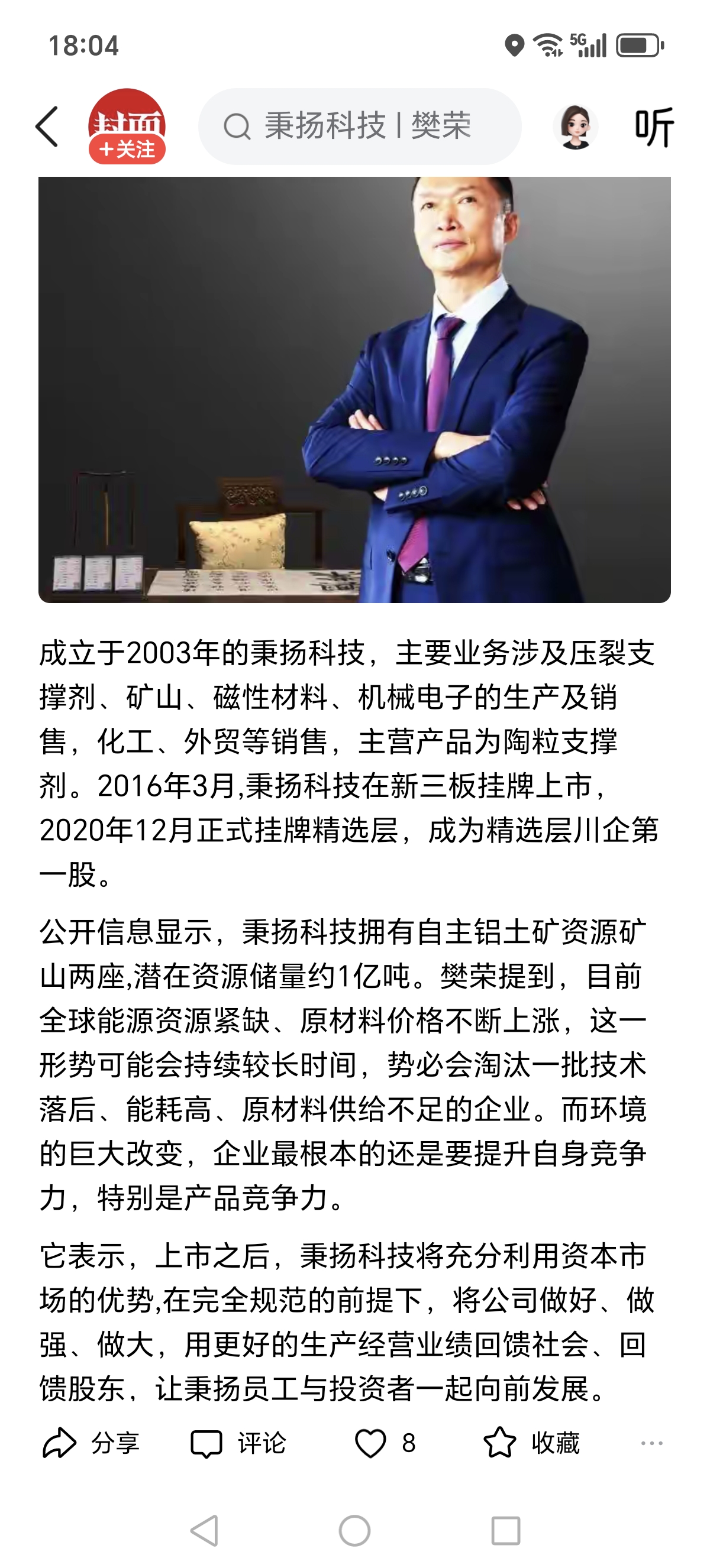Open the avatar assistant icon
710x1568 pixels.
pyautogui.click(x=575, y=127)
